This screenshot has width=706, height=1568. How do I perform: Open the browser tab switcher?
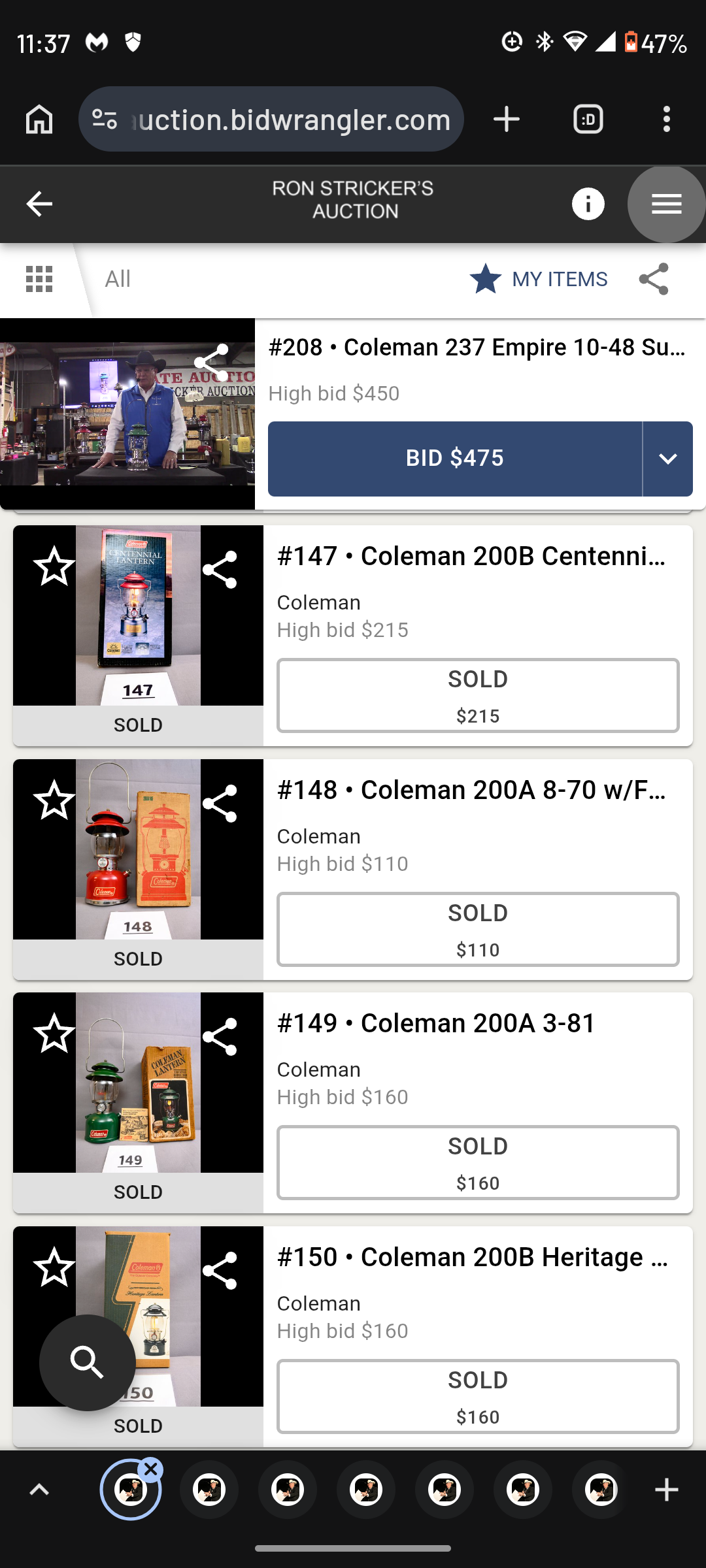[588, 120]
